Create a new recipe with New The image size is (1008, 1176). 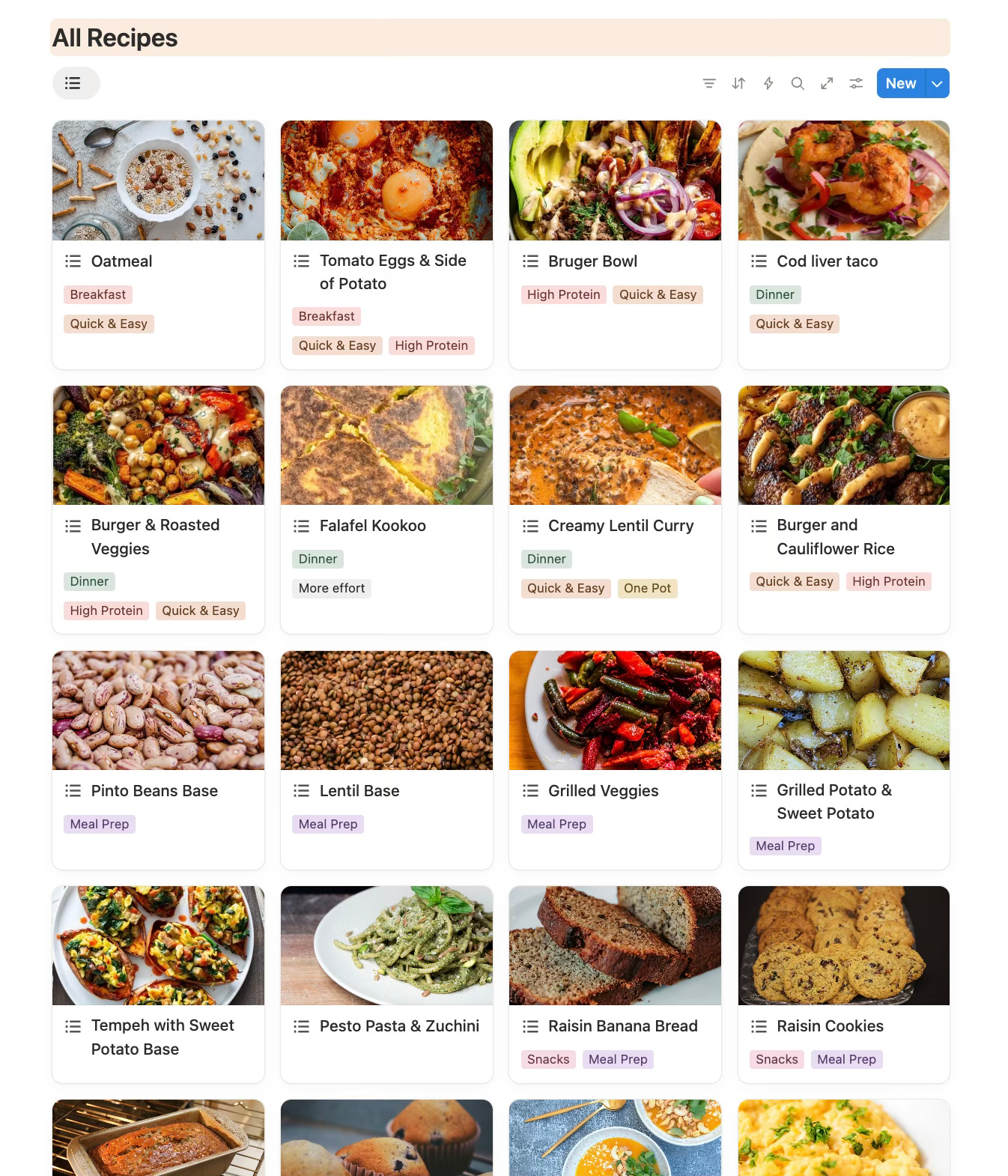click(900, 83)
